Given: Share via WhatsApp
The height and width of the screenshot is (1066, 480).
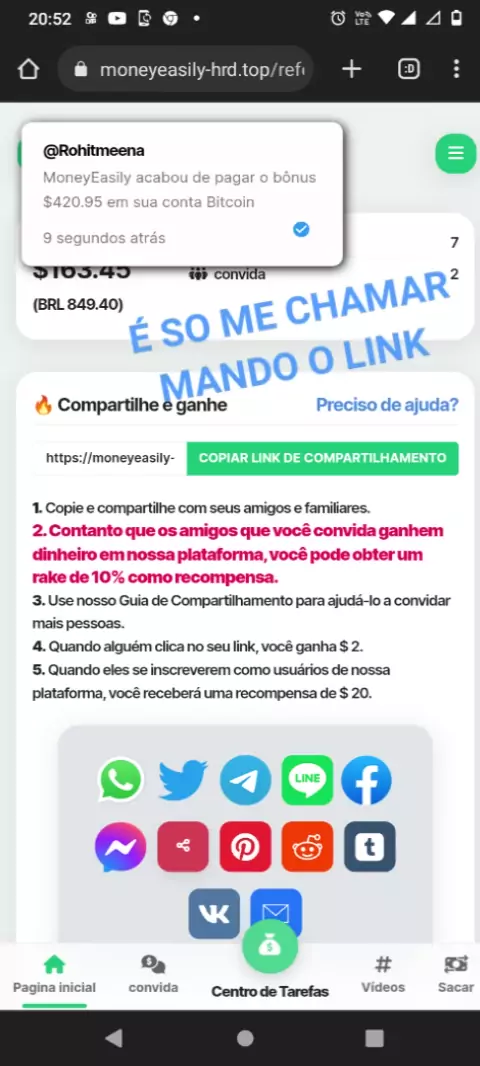Looking at the screenshot, I should (121, 780).
